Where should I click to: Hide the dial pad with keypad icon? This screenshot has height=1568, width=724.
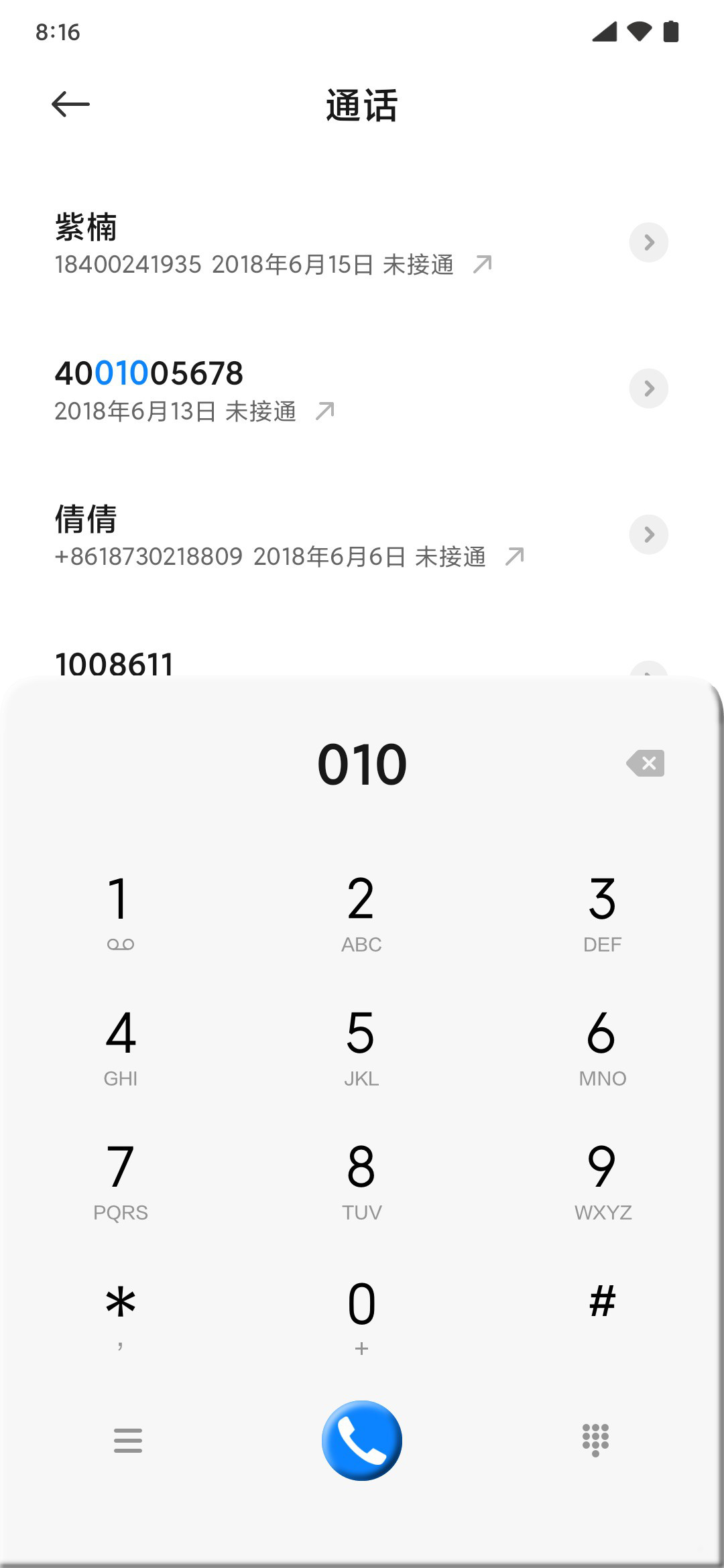pyautogui.click(x=595, y=1440)
